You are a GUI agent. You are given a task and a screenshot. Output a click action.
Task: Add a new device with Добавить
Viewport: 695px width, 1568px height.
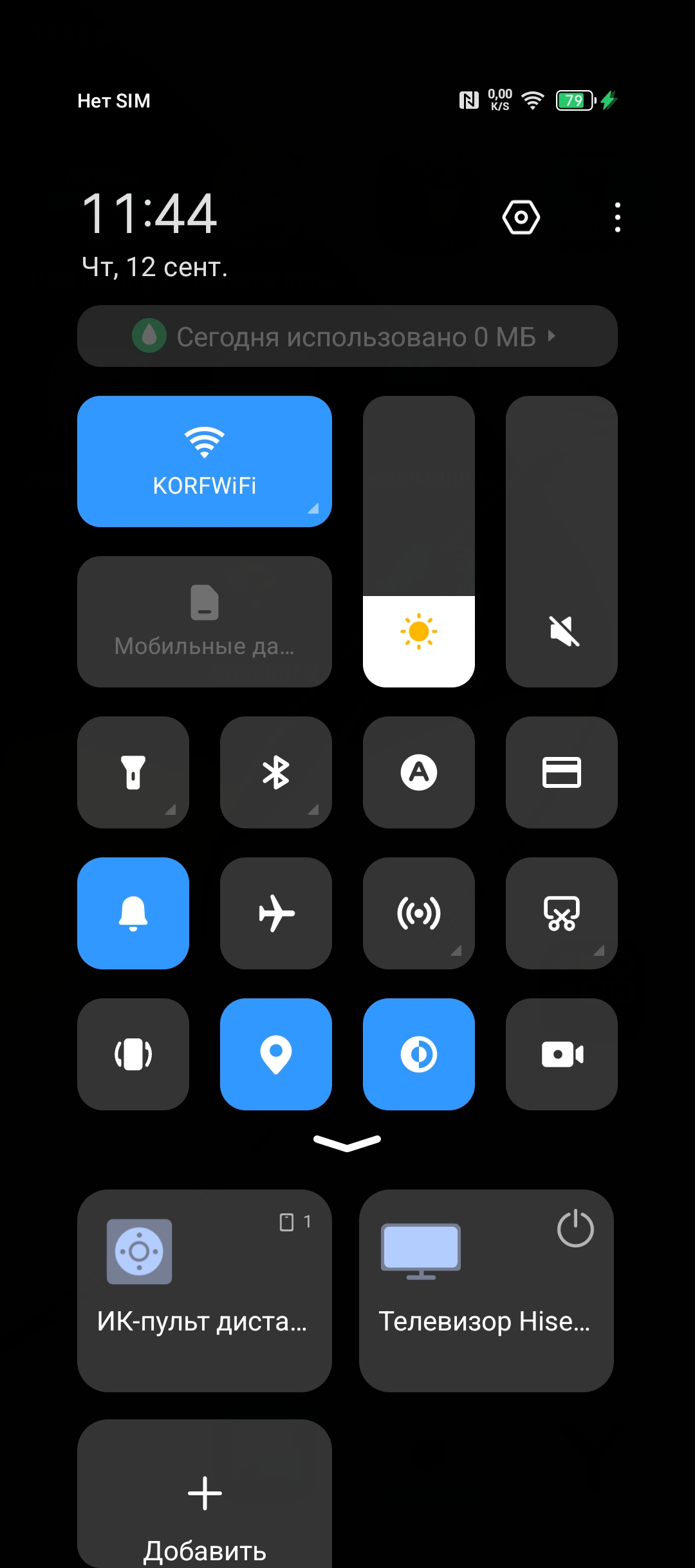pos(204,1500)
